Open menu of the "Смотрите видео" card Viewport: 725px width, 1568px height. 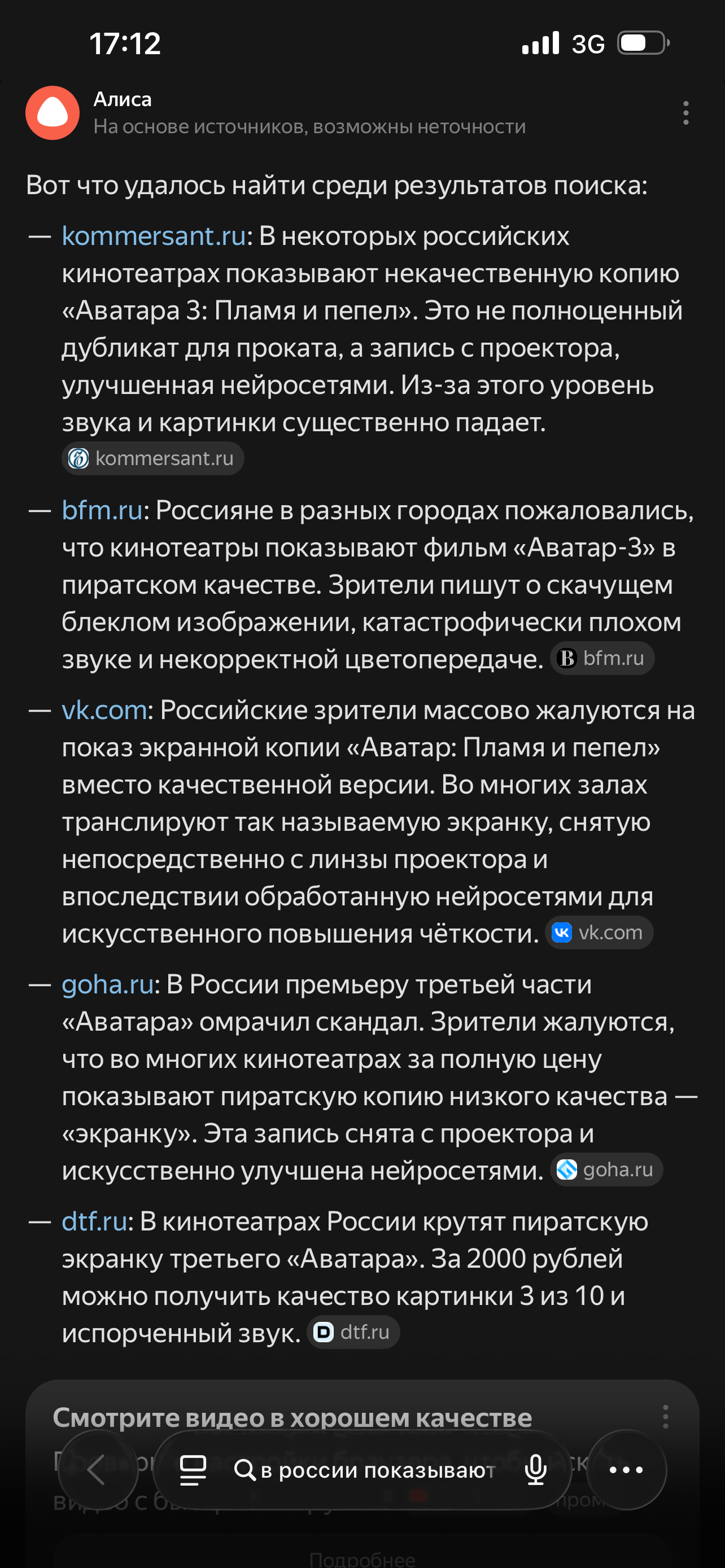click(665, 1417)
